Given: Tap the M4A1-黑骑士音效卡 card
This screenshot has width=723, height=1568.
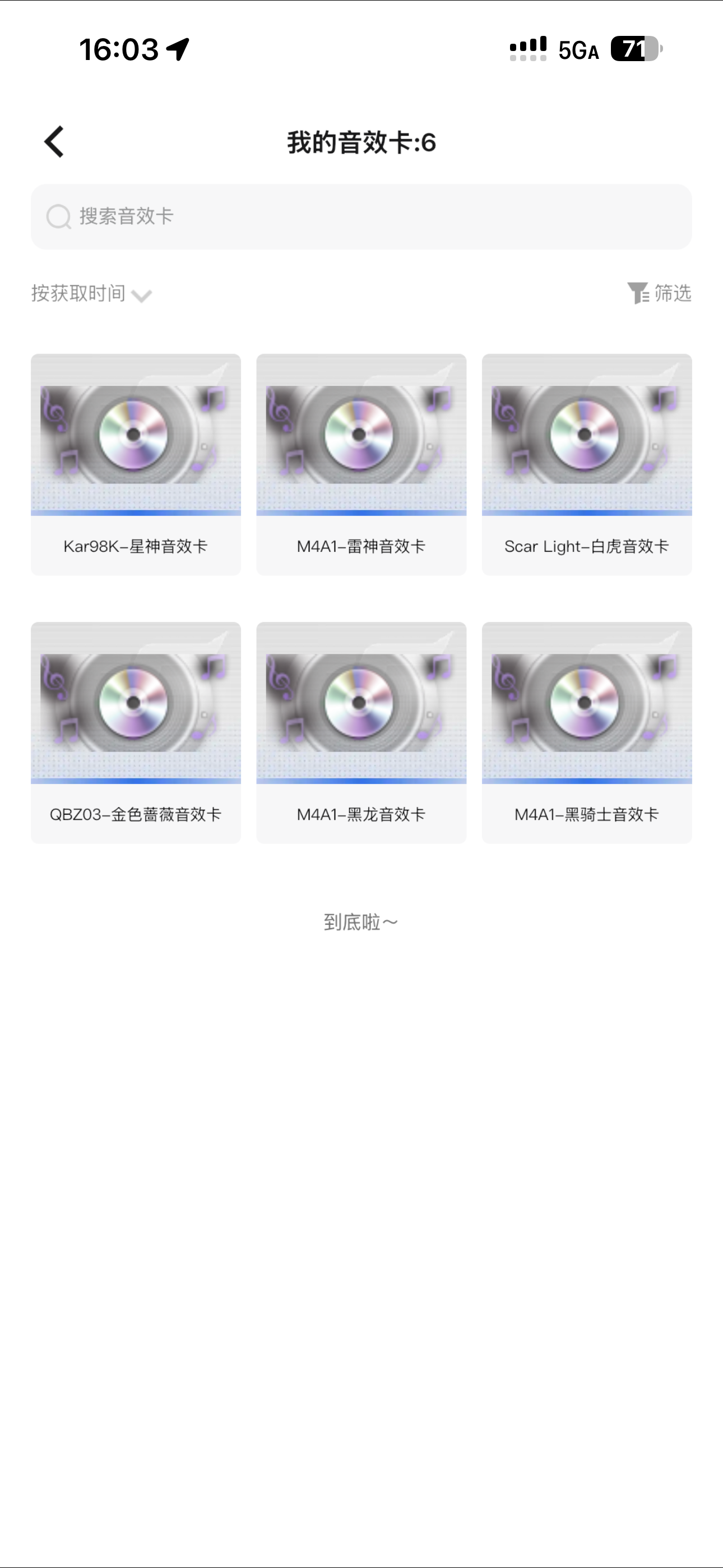Looking at the screenshot, I should pos(587,732).
